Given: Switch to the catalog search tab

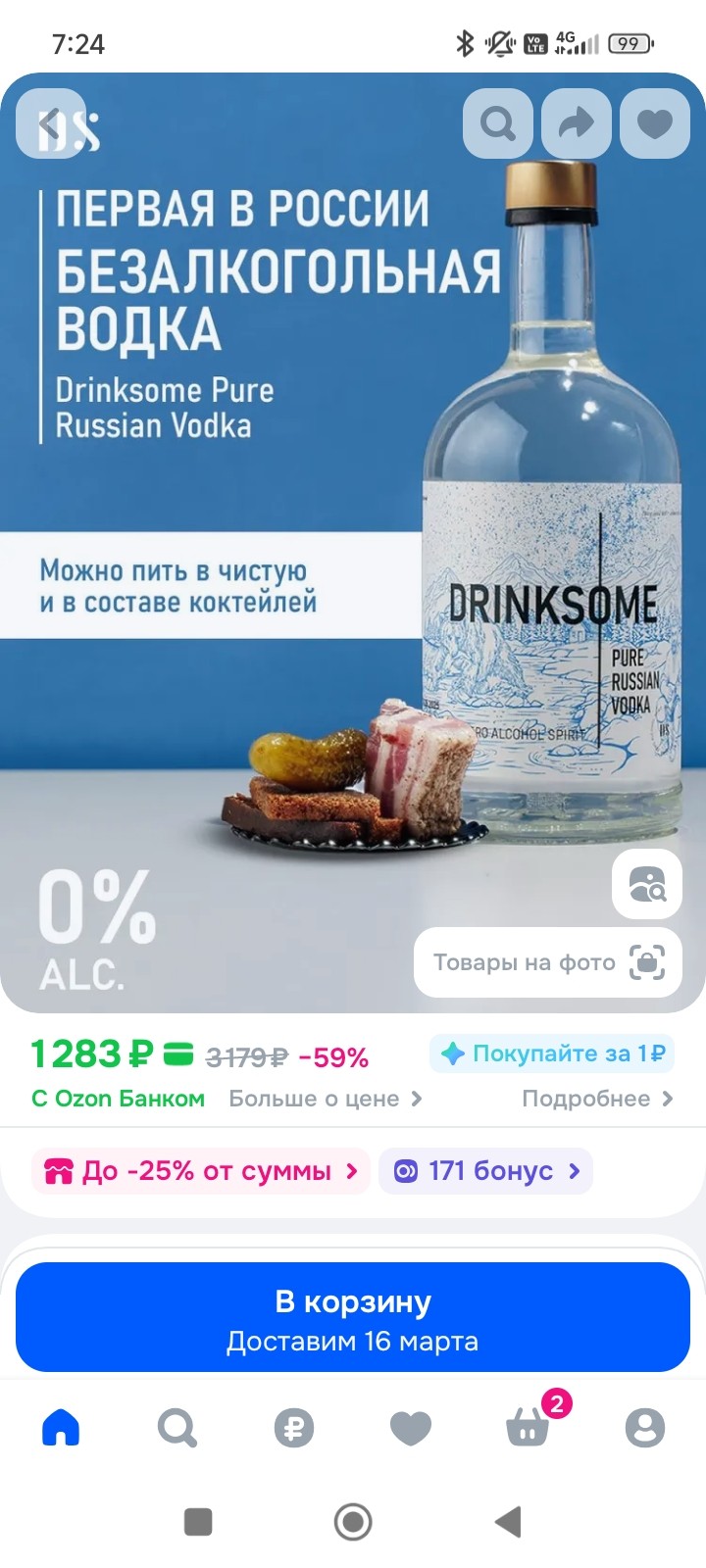Looking at the screenshot, I should tap(177, 1428).
